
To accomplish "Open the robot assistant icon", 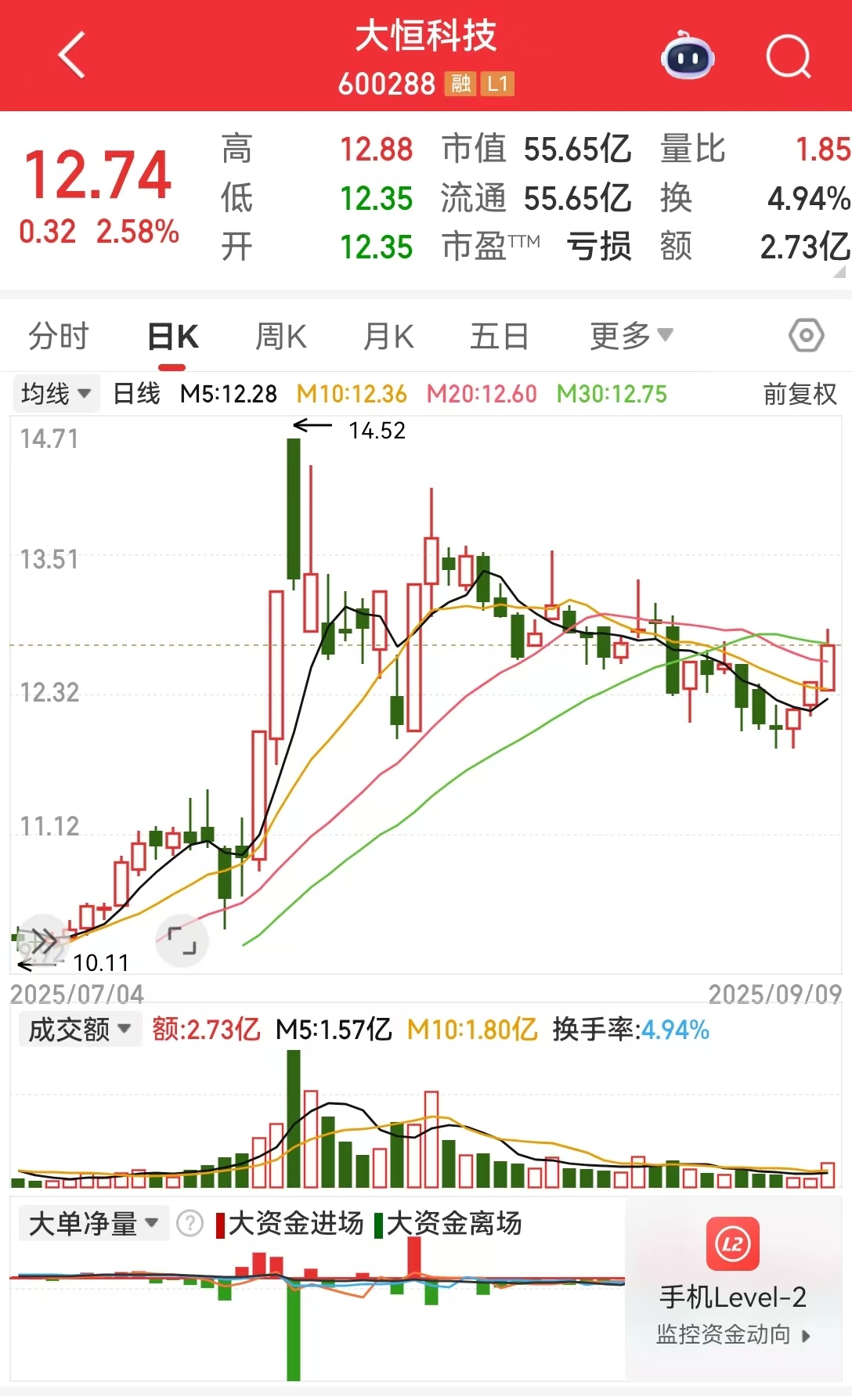I will (x=688, y=56).
